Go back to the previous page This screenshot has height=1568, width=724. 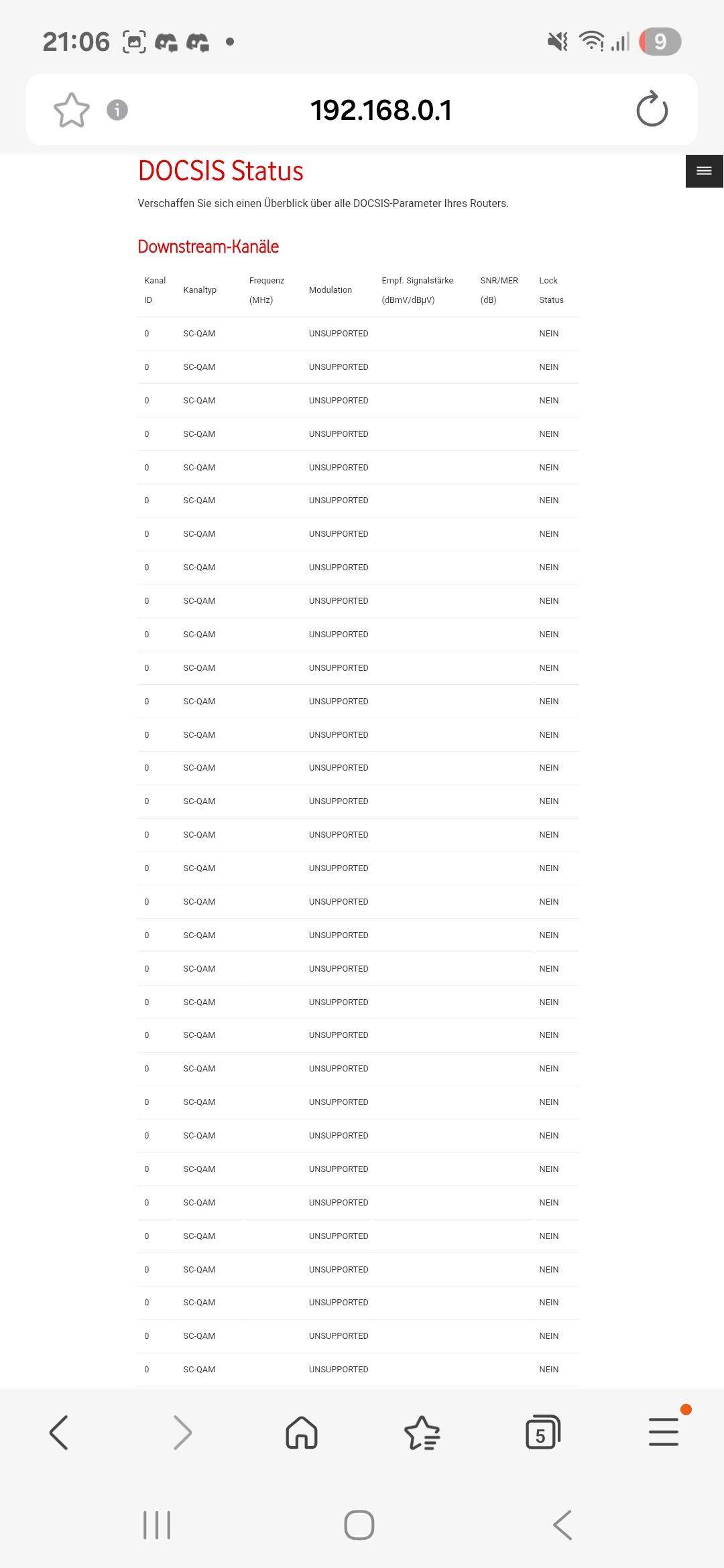59,1432
